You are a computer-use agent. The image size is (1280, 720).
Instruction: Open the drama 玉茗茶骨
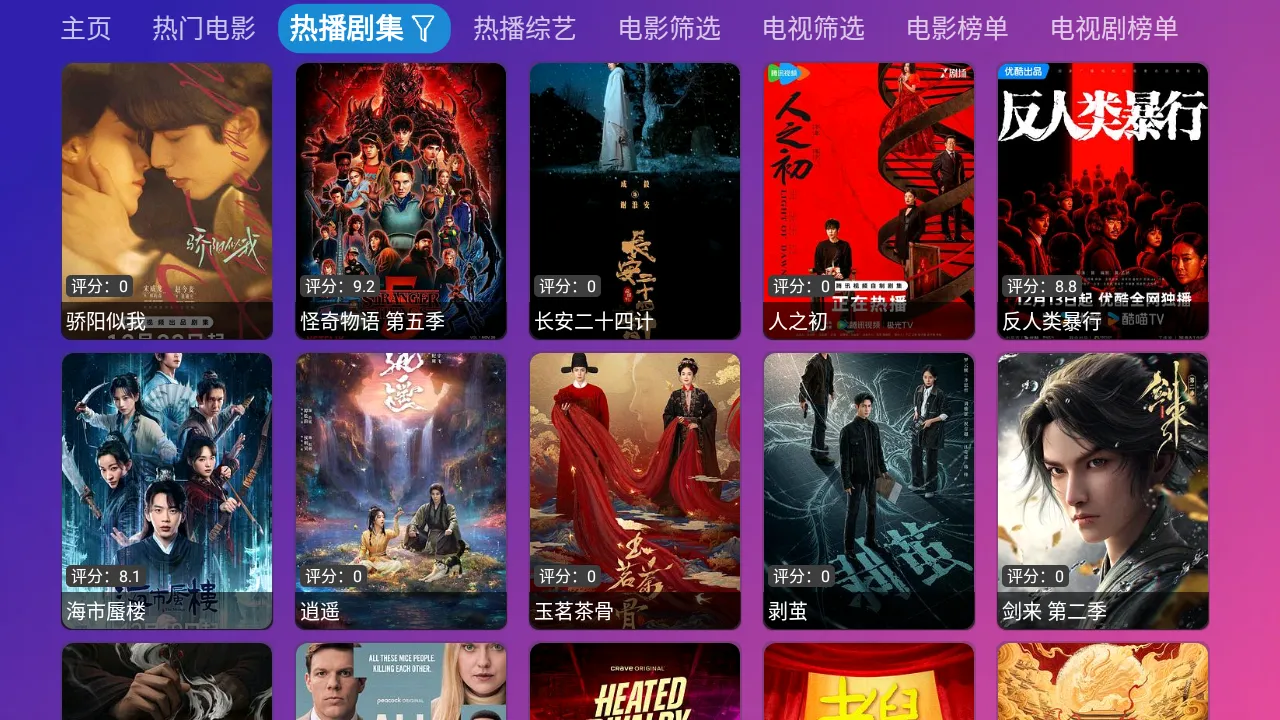point(635,491)
